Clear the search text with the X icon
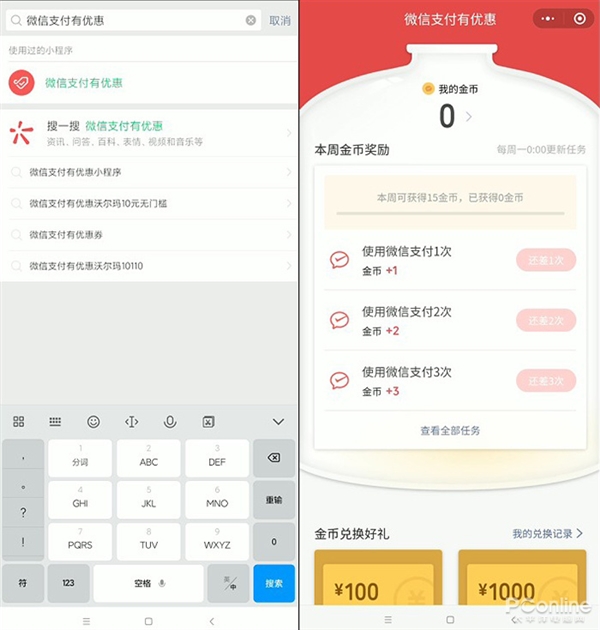 251,20
